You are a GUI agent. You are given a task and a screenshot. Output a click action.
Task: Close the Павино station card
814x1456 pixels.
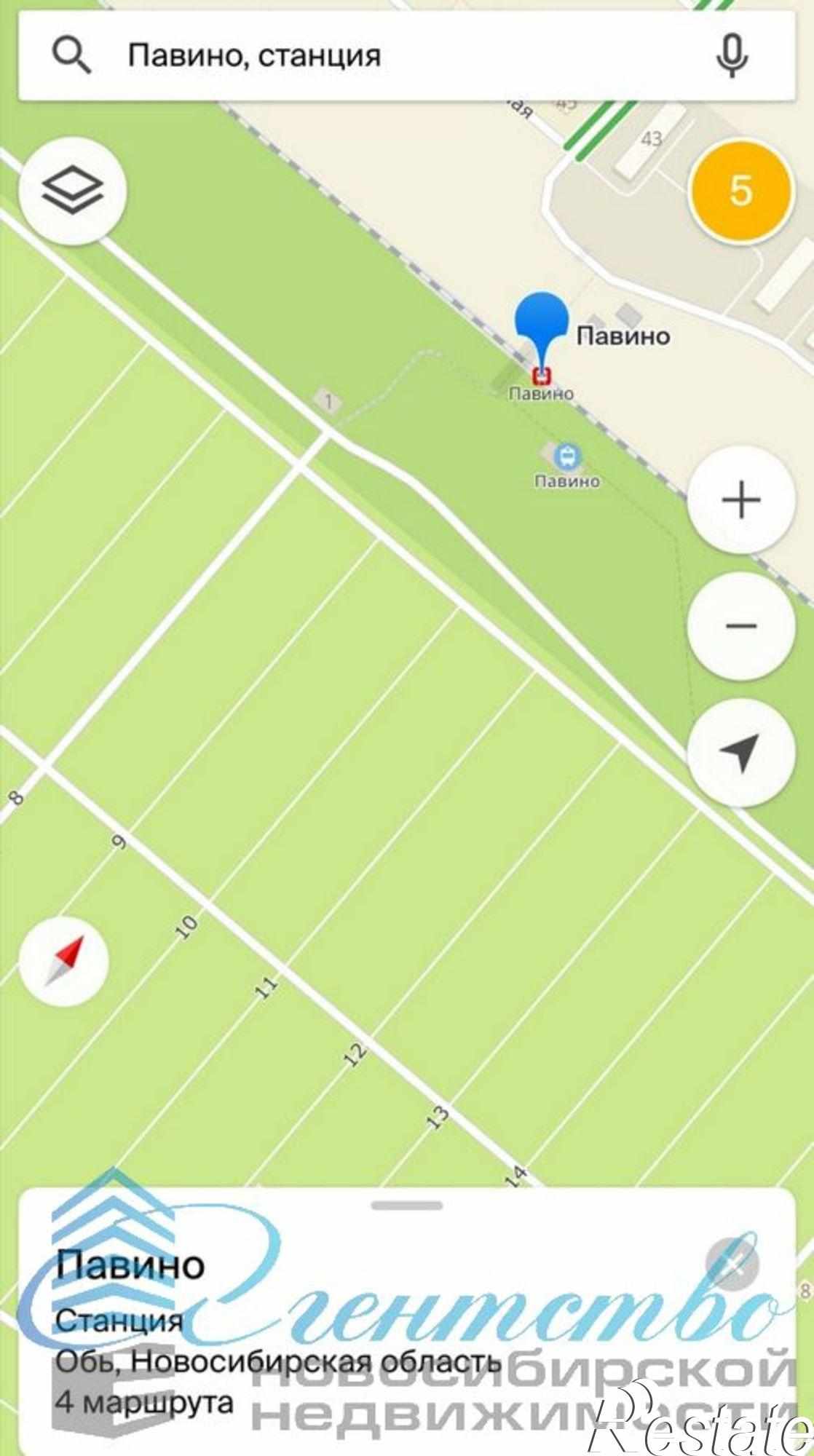(x=732, y=1263)
